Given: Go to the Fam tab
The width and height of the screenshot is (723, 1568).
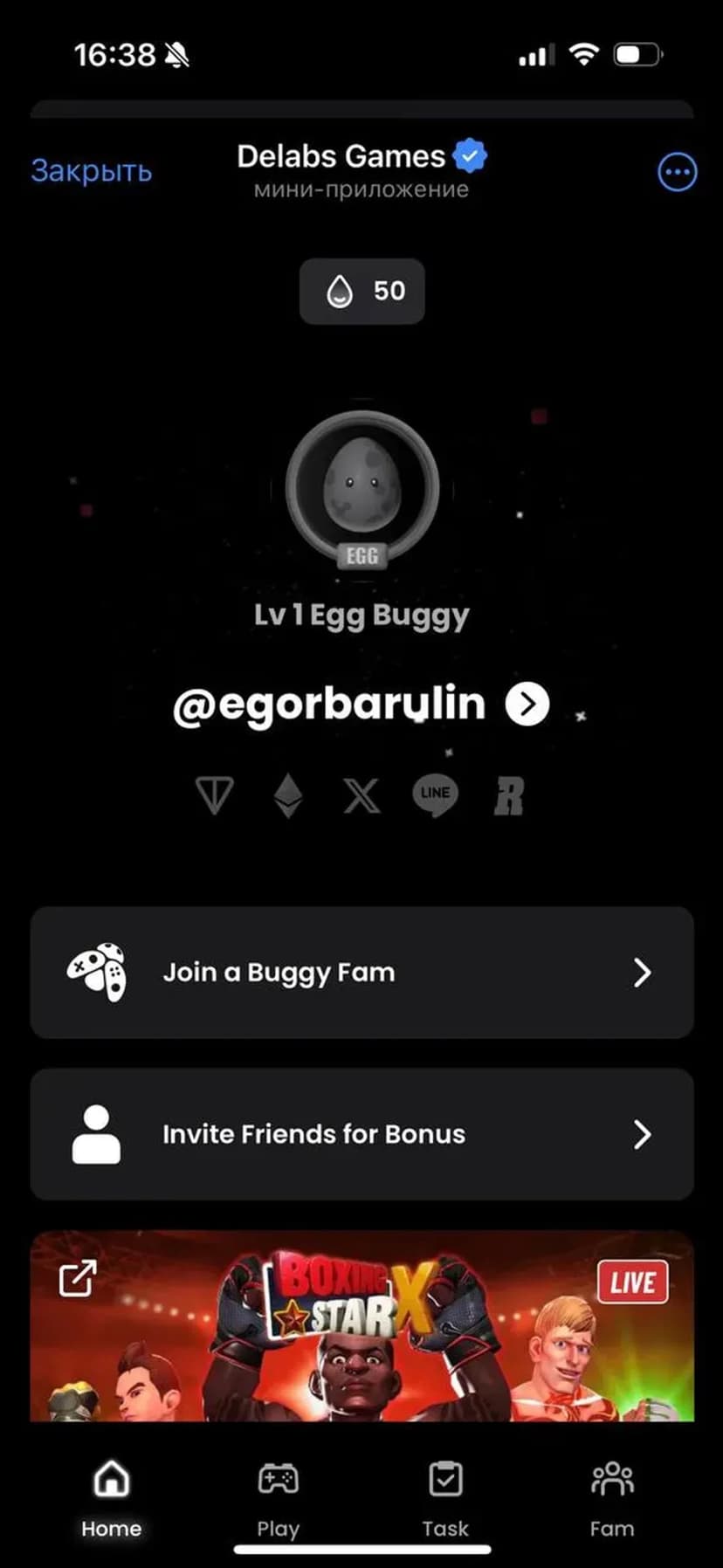Looking at the screenshot, I should 611,1496.
